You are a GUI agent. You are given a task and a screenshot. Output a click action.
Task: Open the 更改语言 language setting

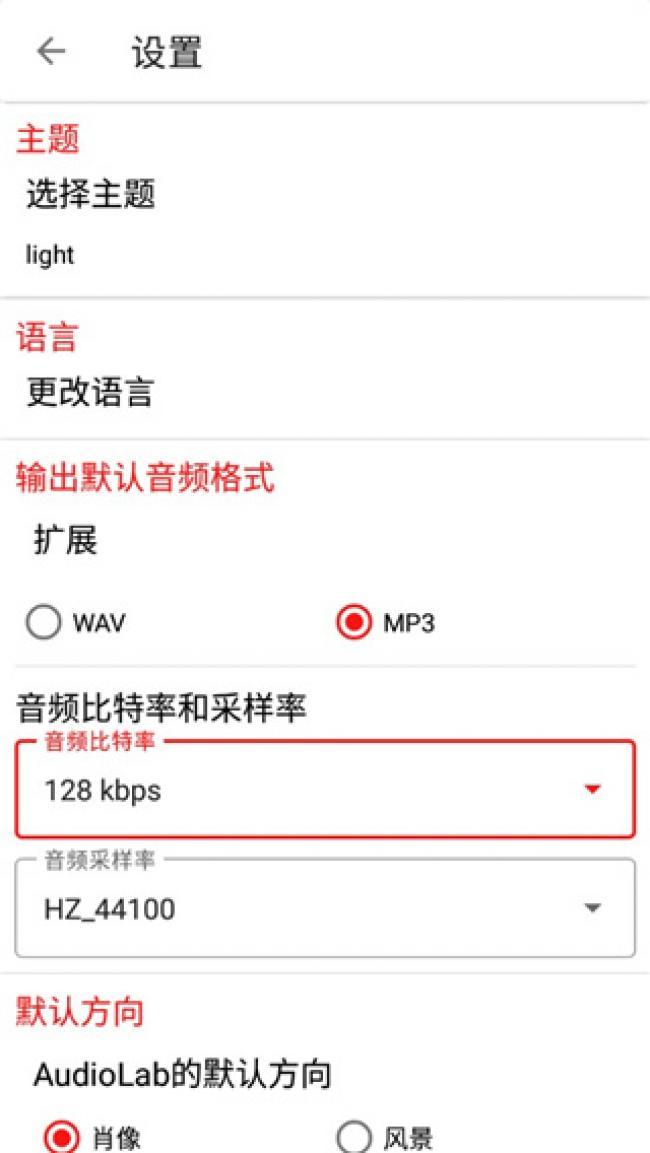tap(90, 392)
